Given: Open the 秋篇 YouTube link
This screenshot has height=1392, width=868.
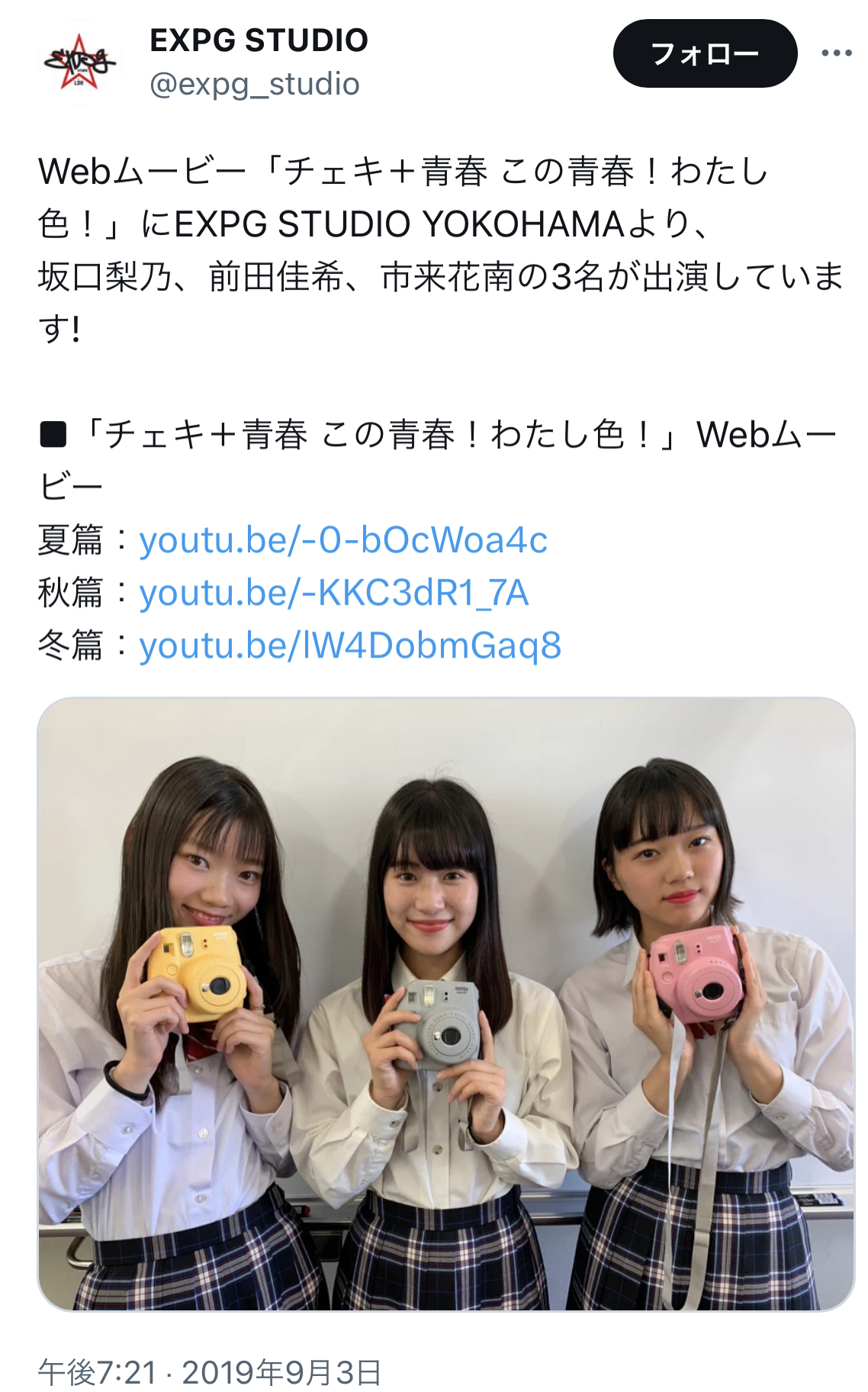Looking at the screenshot, I should pyautogui.click(x=333, y=593).
